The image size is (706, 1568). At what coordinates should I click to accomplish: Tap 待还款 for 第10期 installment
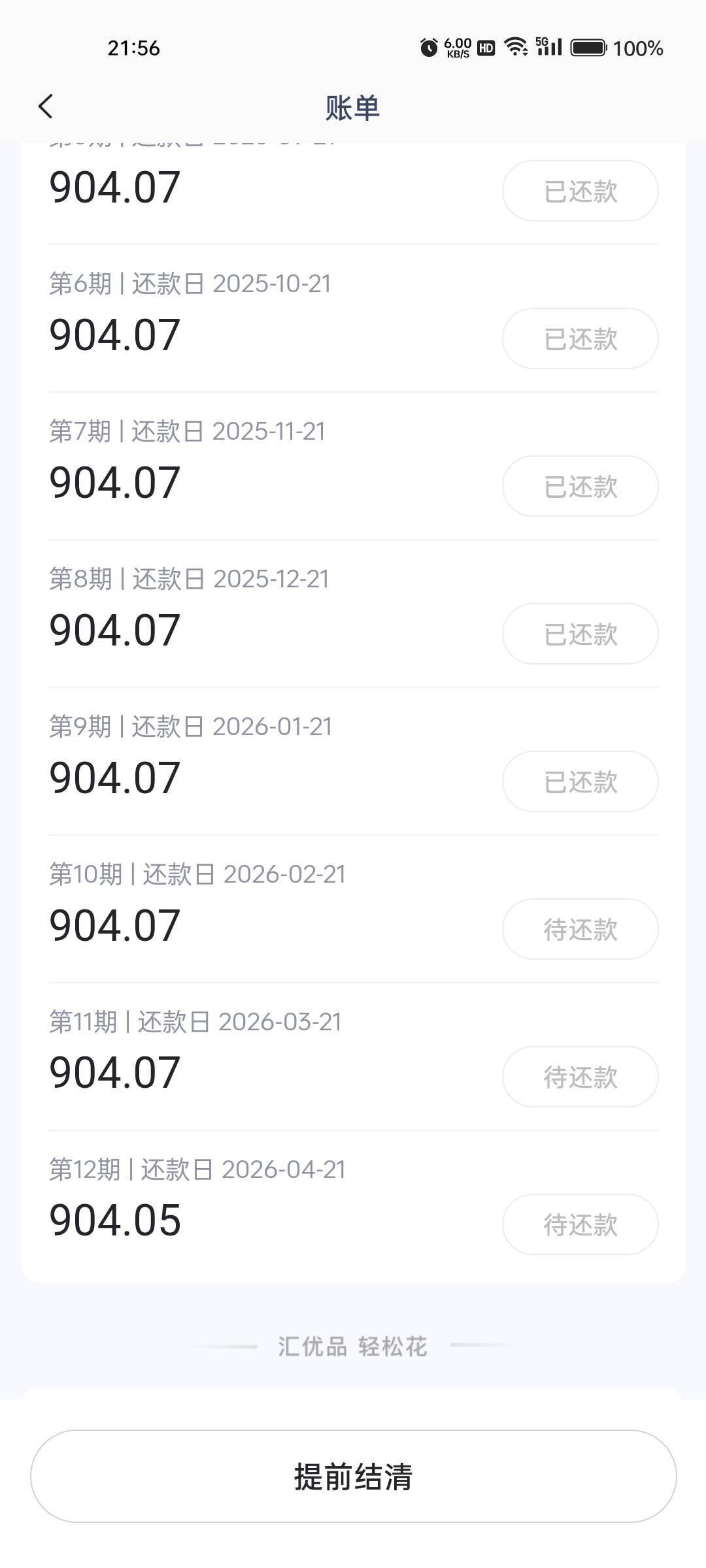tap(580, 929)
